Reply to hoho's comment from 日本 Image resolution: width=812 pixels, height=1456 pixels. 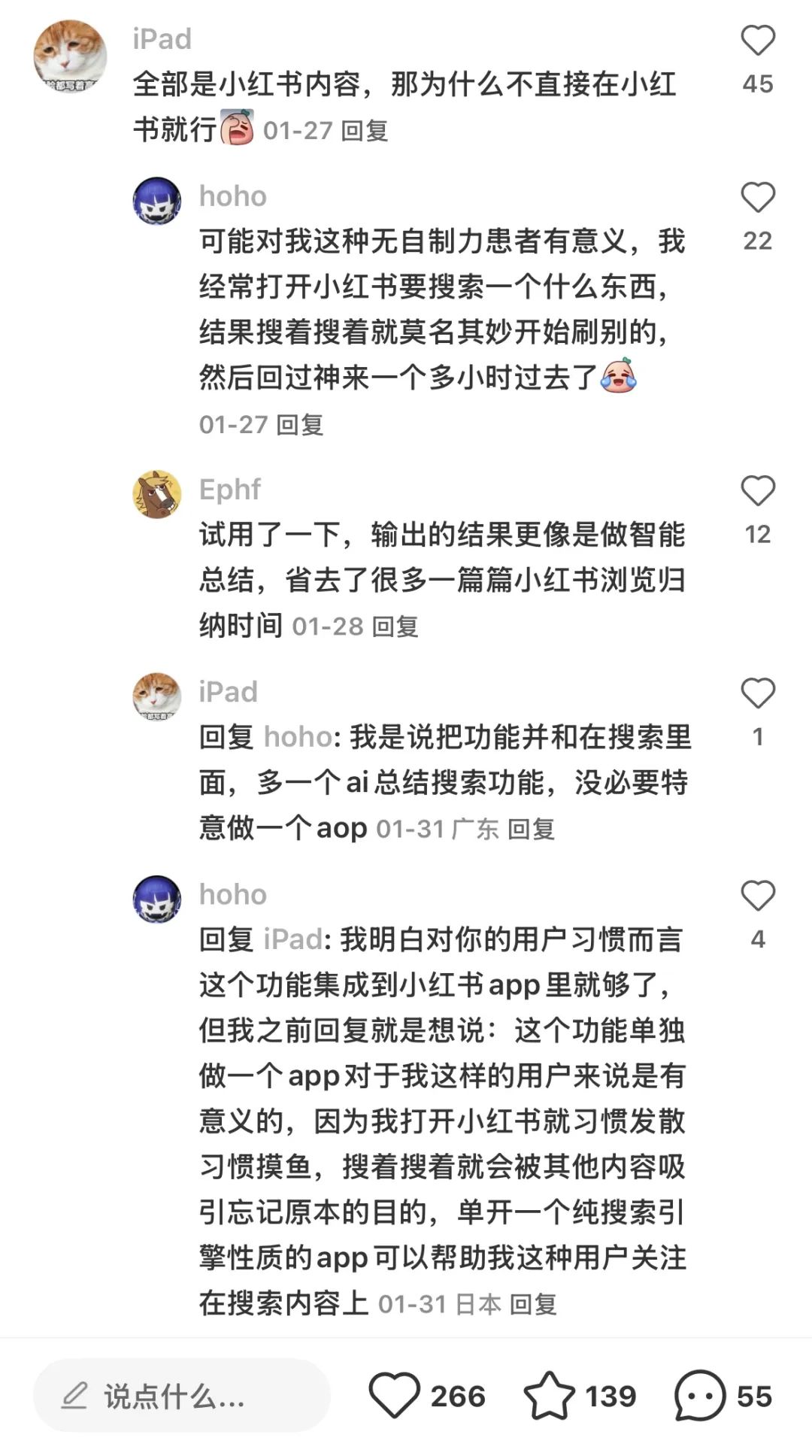533,1303
